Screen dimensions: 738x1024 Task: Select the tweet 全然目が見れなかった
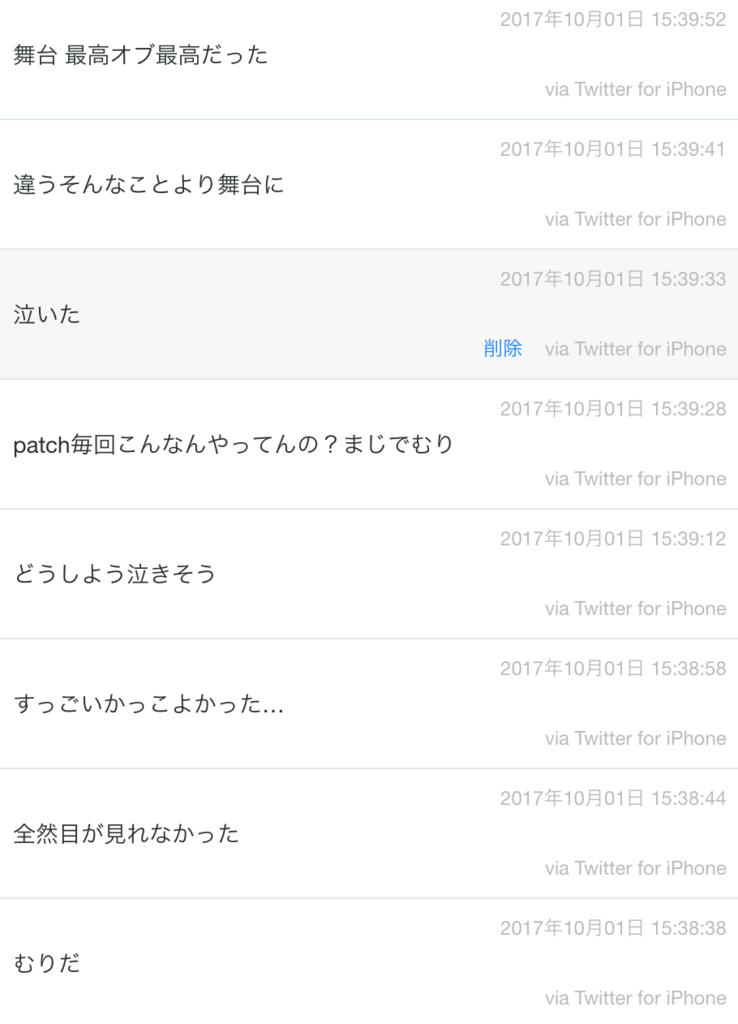coord(125,834)
